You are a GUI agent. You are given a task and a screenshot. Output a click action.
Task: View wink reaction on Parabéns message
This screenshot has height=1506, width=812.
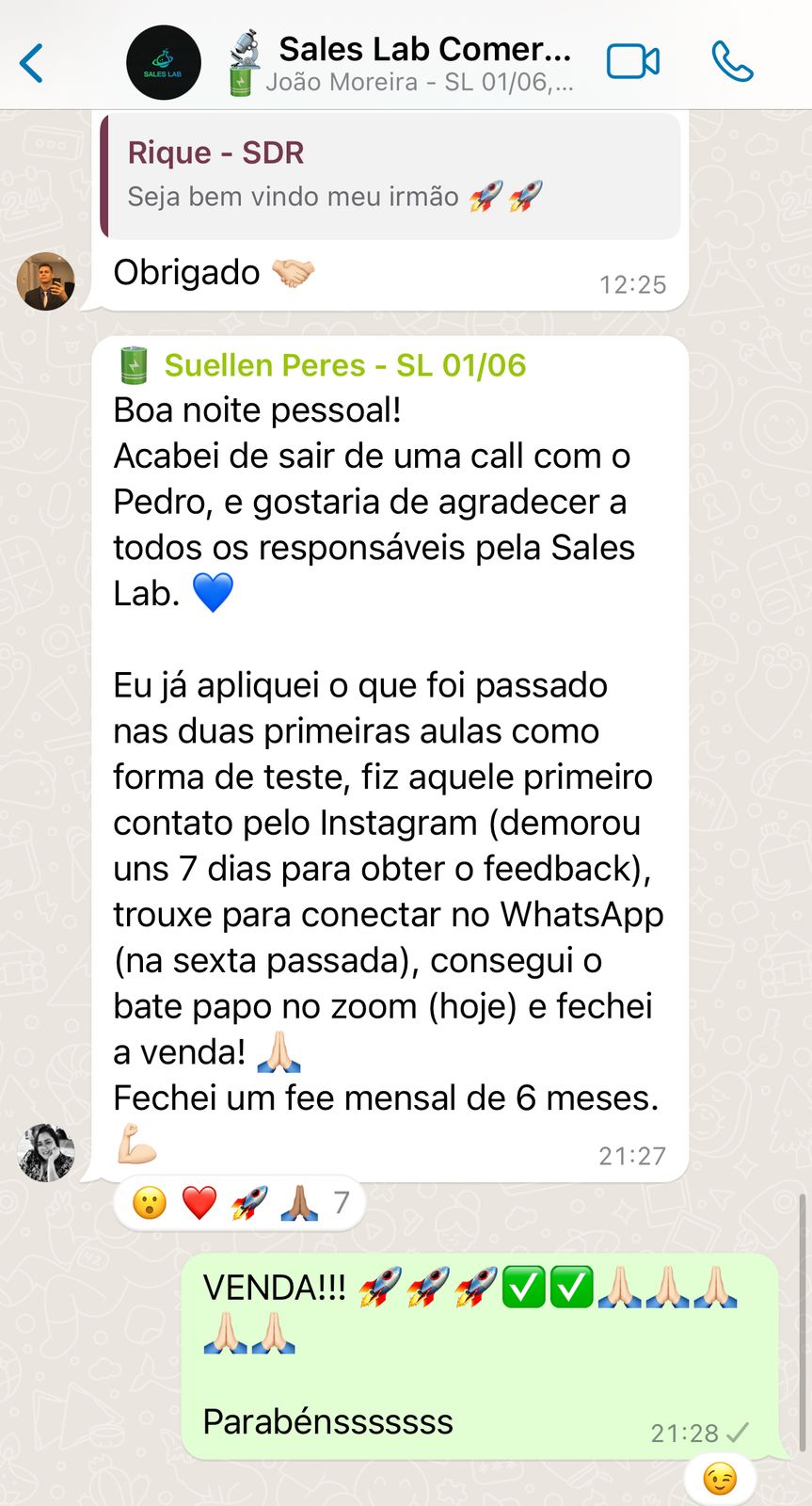click(x=721, y=1479)
